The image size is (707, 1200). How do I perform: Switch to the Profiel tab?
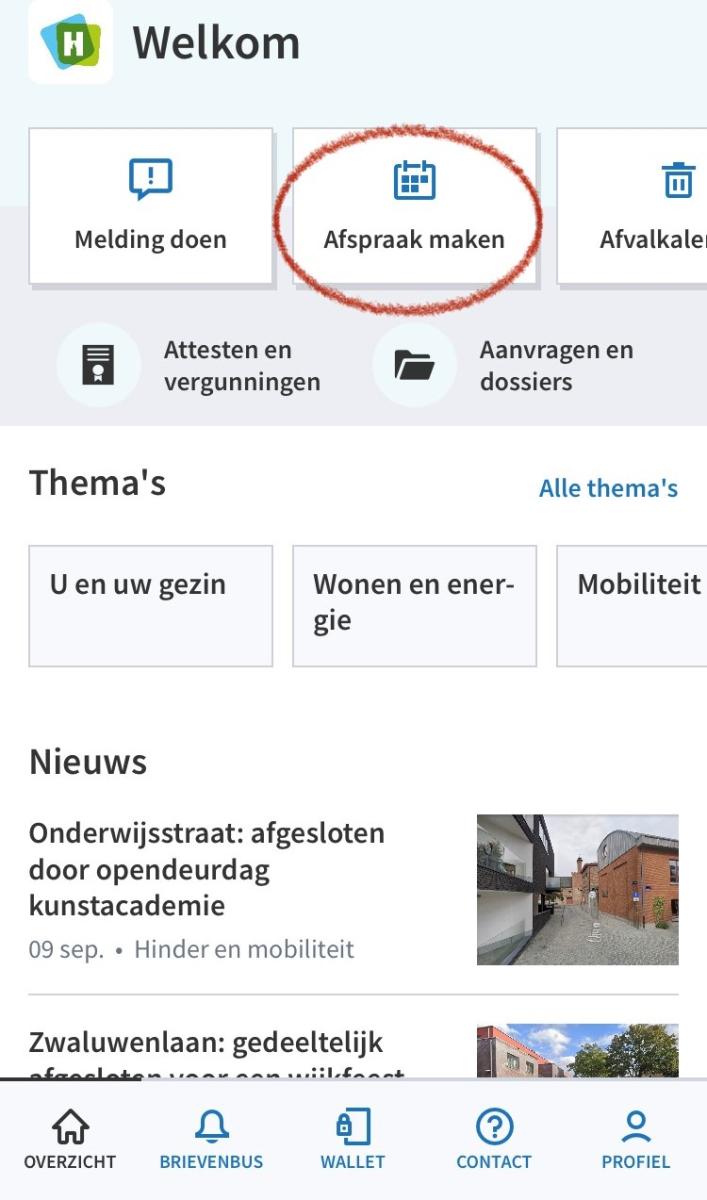[635, 1140]
